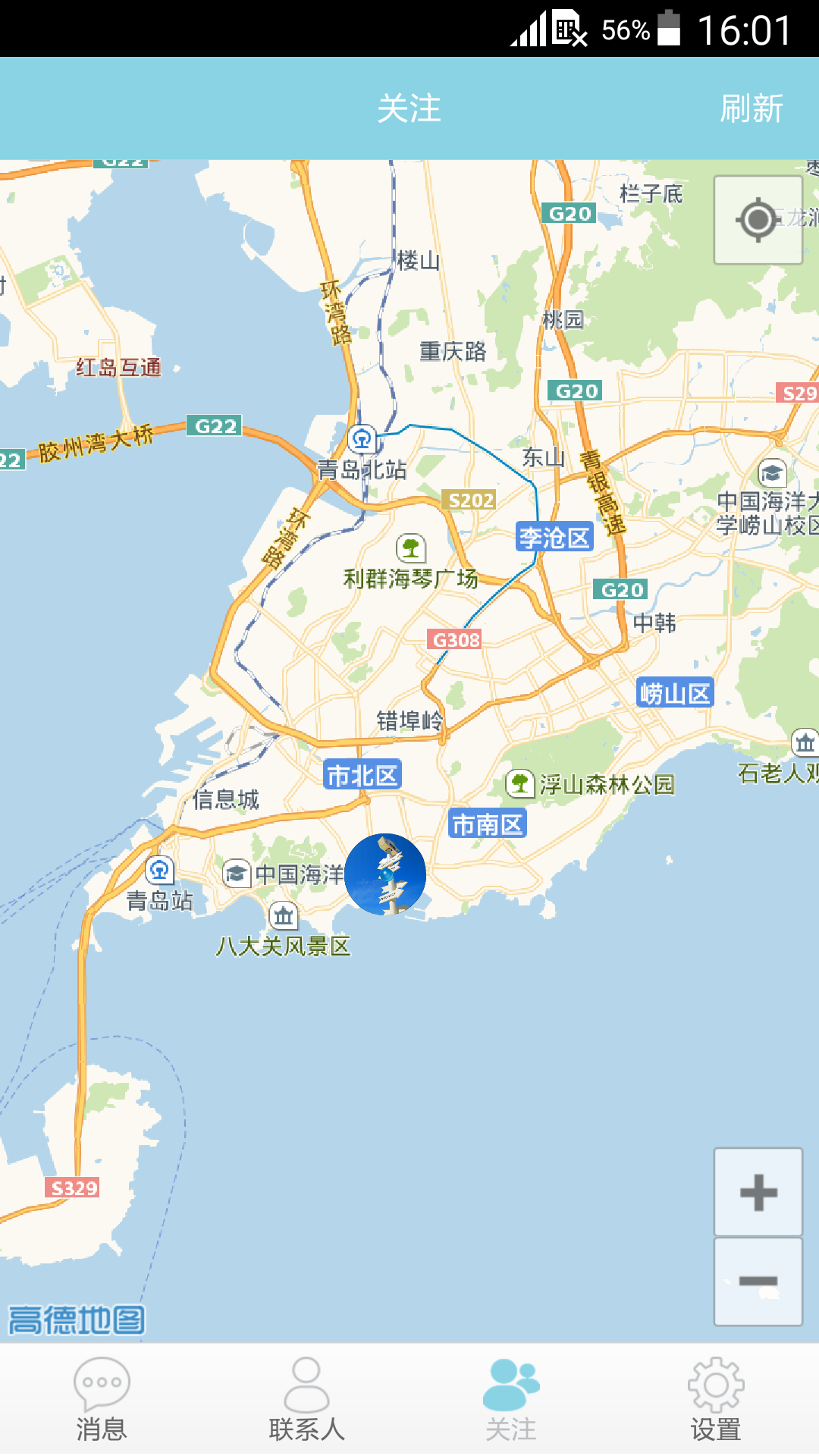Tap the 刷新 refresh button
Screen dimensions: 819x1456
751,108
